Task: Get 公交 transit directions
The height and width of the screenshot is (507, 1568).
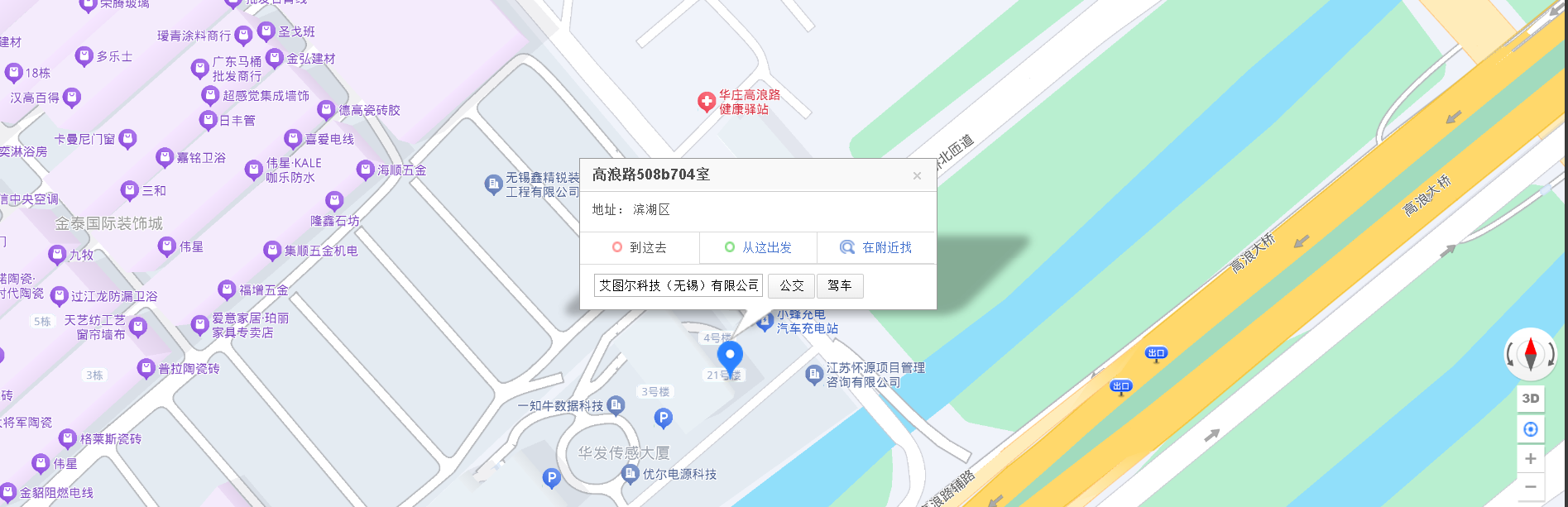Action: pyautogui.click(x=791, y=285)
